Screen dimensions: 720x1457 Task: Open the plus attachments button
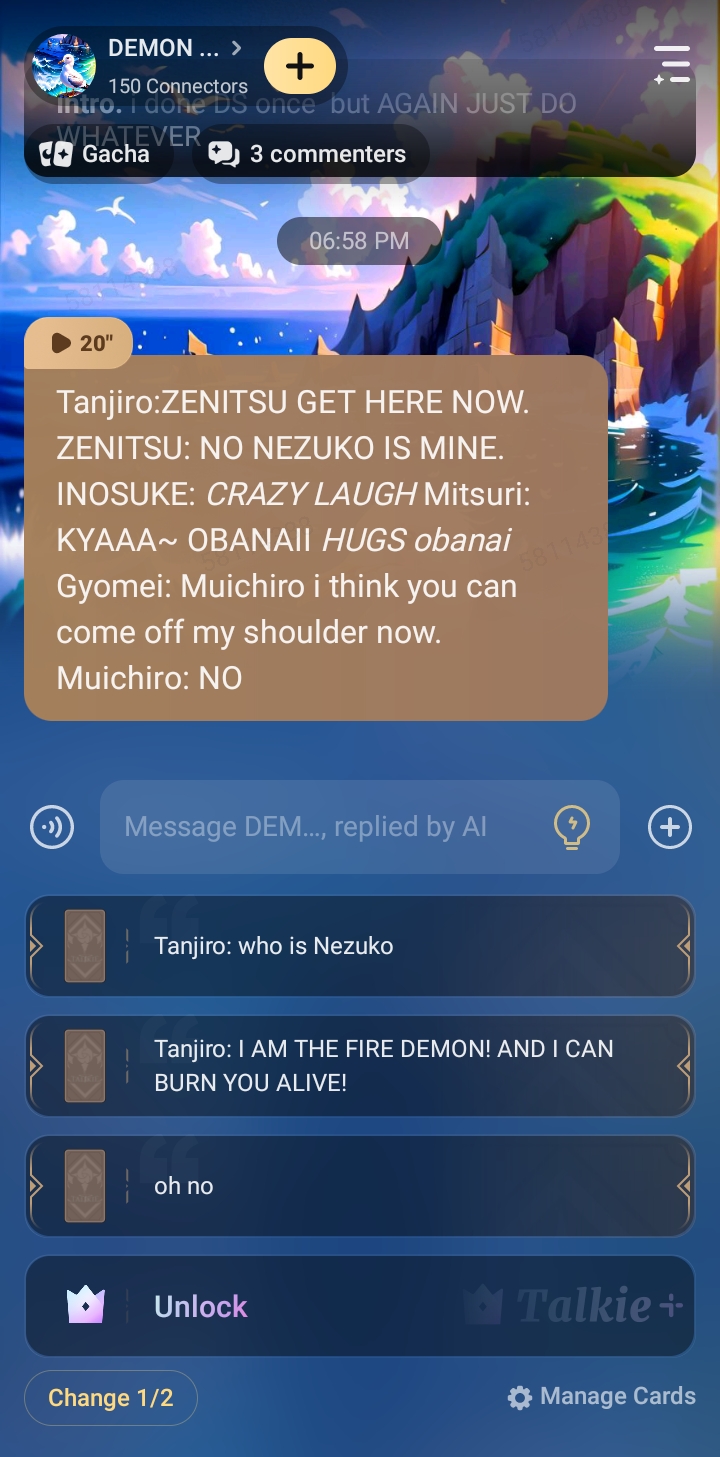(669, 827)
